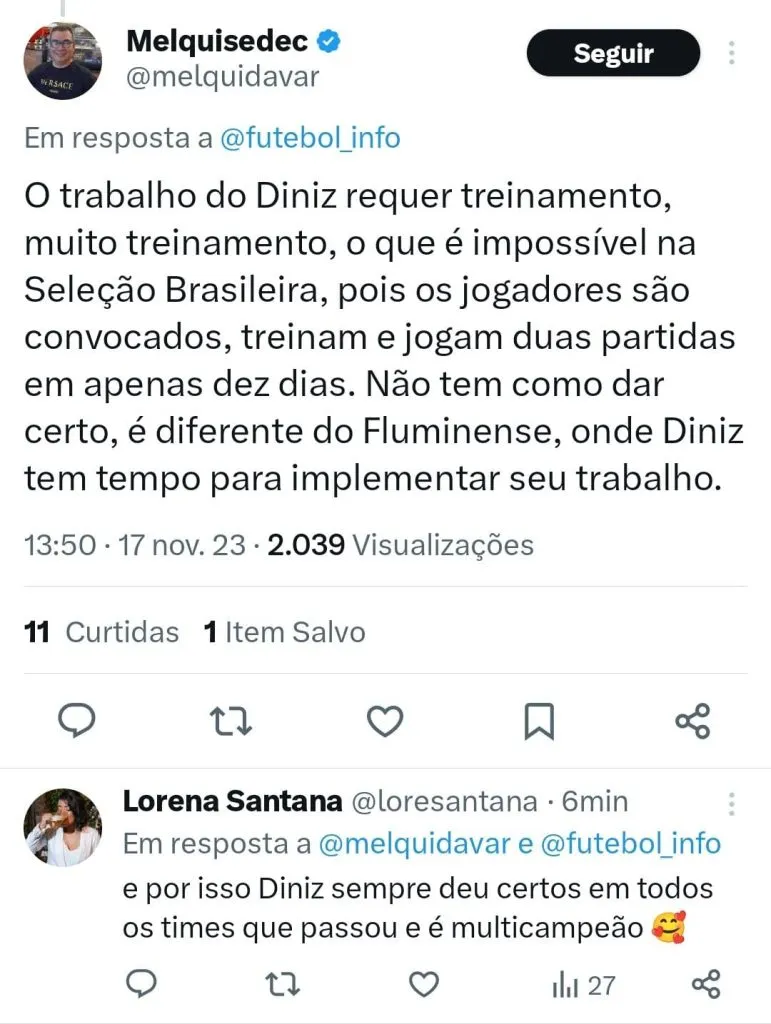771x1024 pixels.
Task: Follow Melquisedec with the Seguir button
Action: 613,53
